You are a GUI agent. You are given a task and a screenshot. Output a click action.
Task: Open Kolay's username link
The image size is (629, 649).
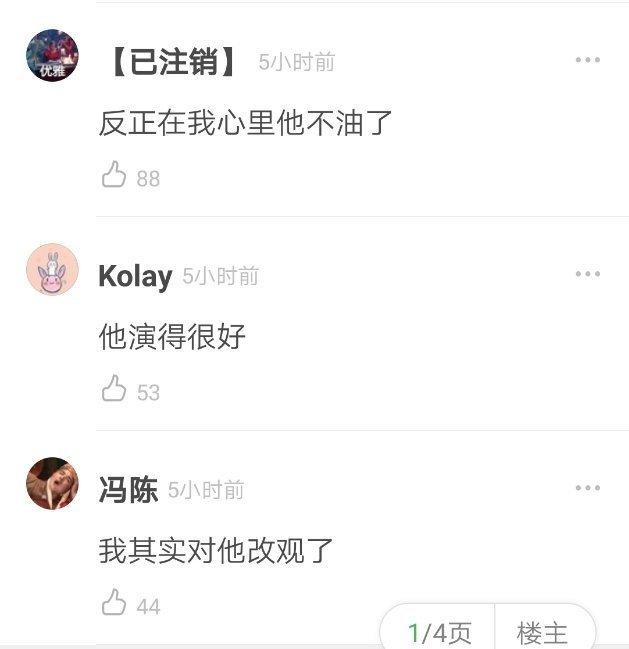(x=135, y=276)
